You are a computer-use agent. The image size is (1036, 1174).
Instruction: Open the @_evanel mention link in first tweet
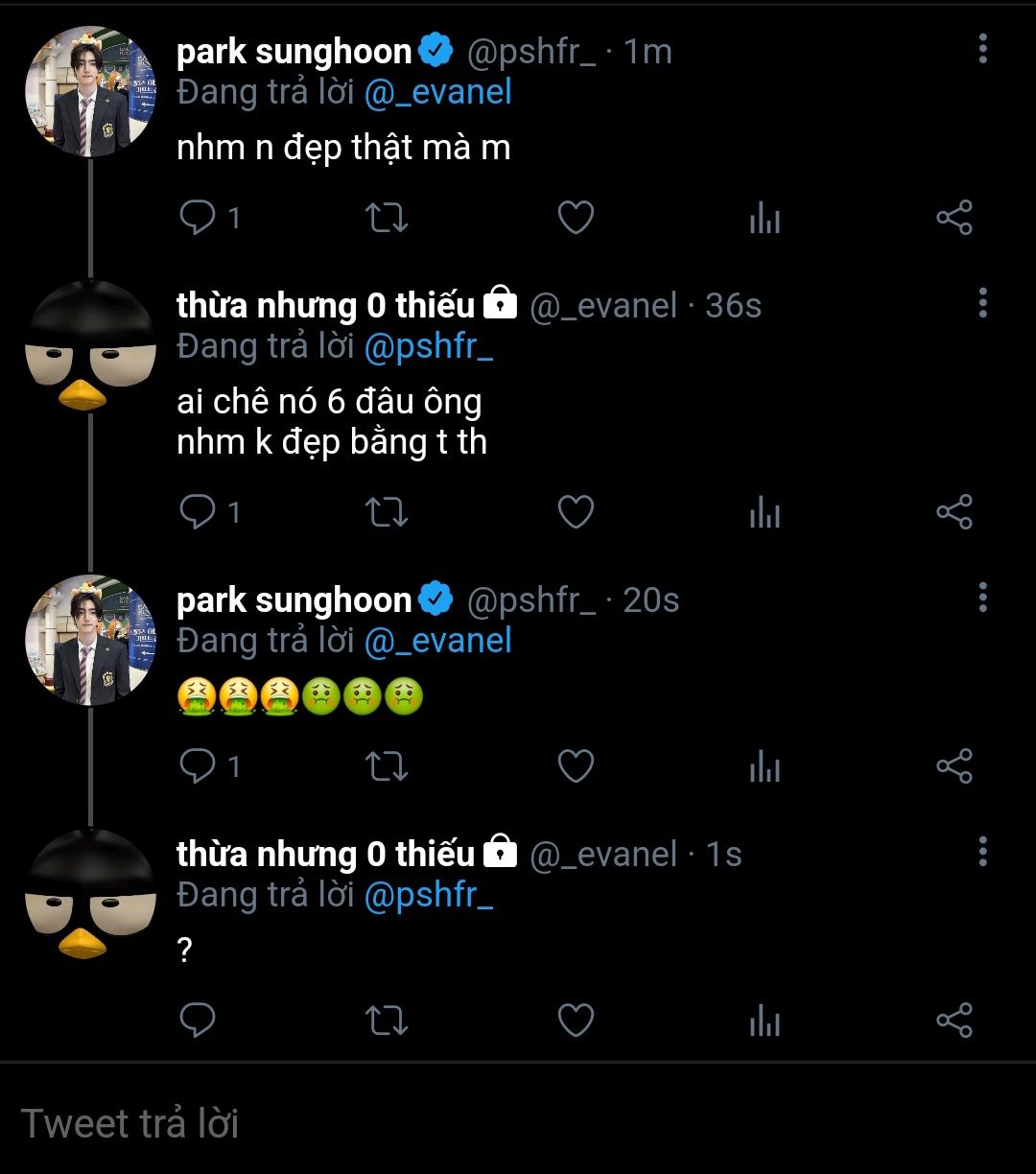437,93
